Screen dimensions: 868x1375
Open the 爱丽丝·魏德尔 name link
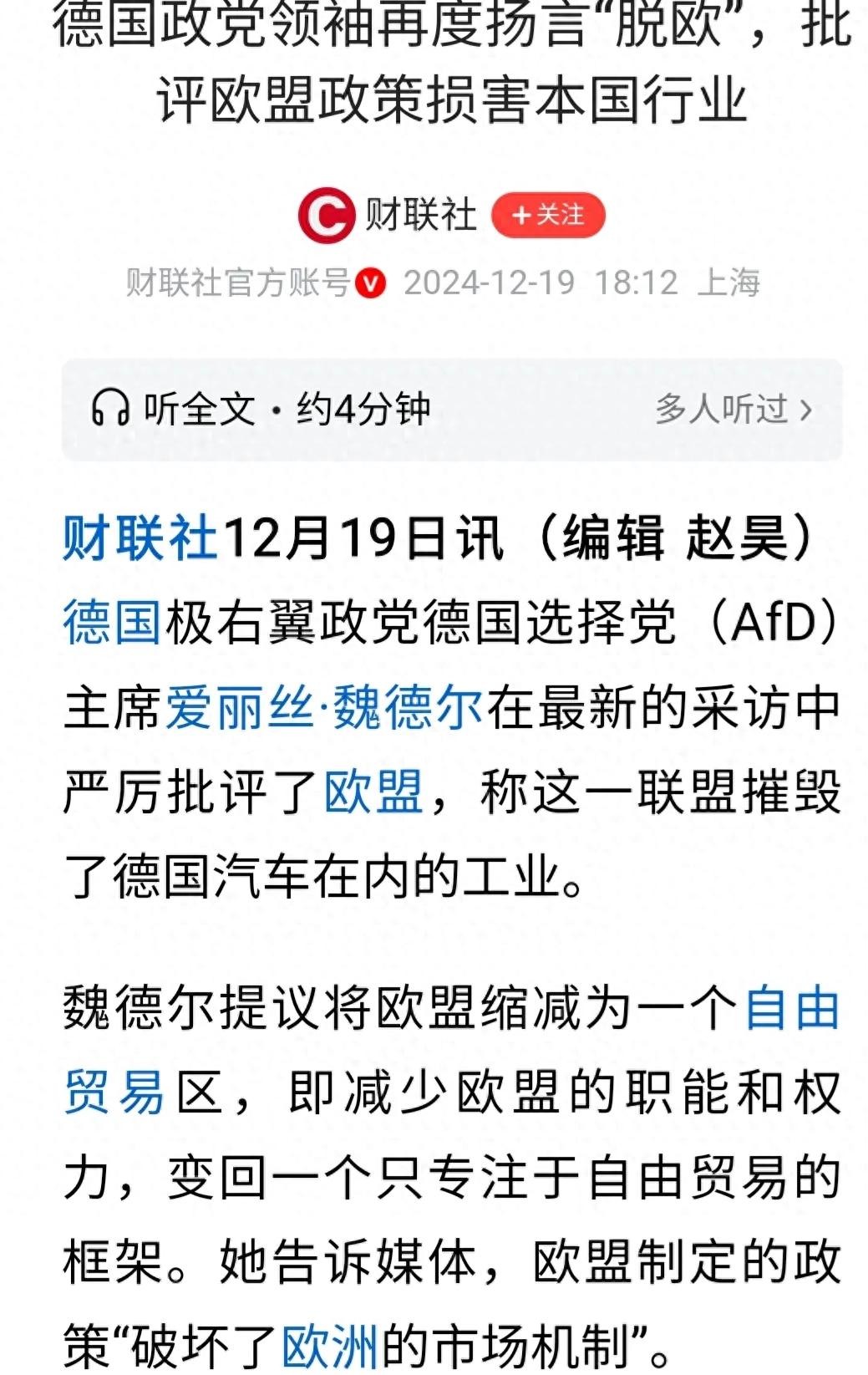point(323,708)
